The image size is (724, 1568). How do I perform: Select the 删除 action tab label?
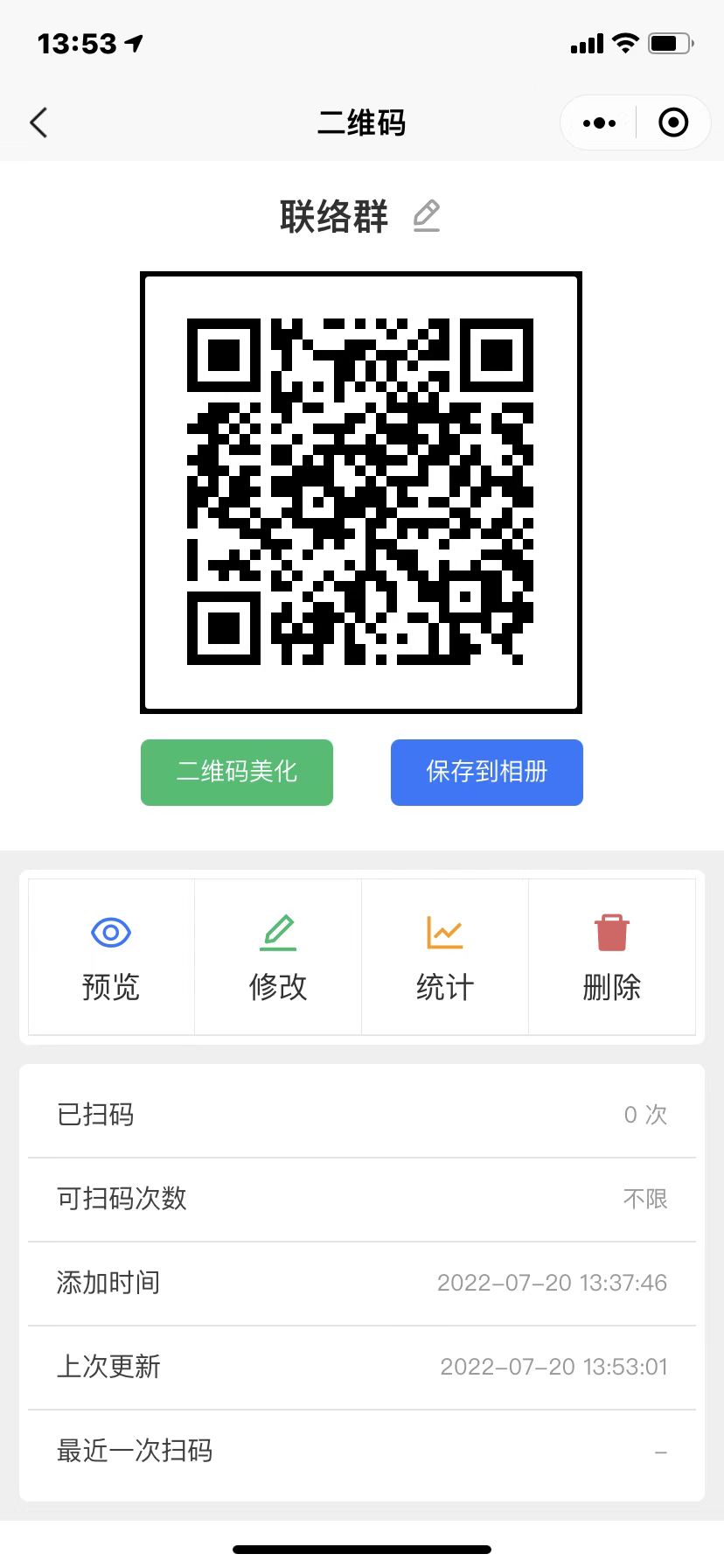click(611, 988)
